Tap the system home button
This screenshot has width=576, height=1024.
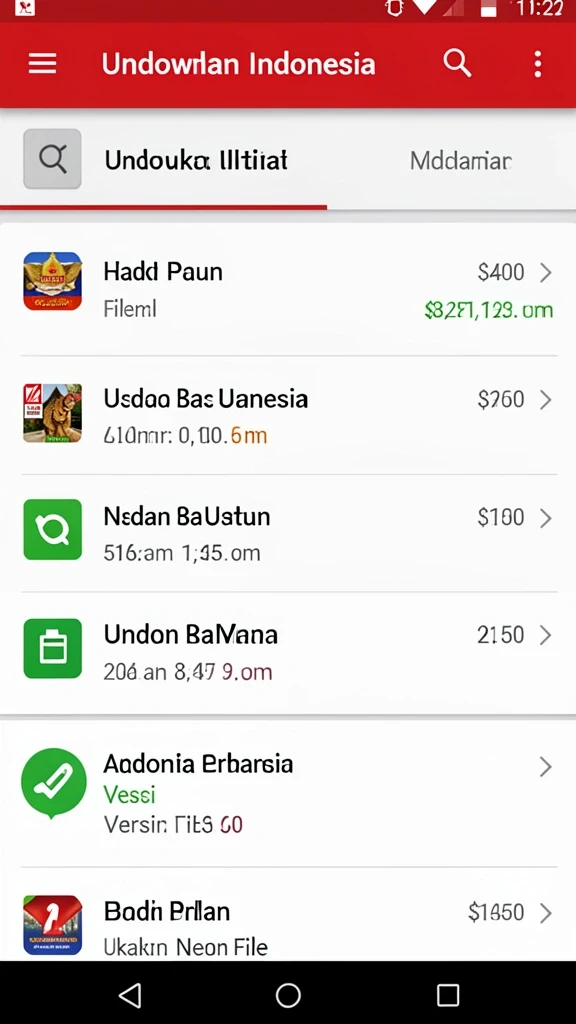pyautogui.click(x=288, y=995)
